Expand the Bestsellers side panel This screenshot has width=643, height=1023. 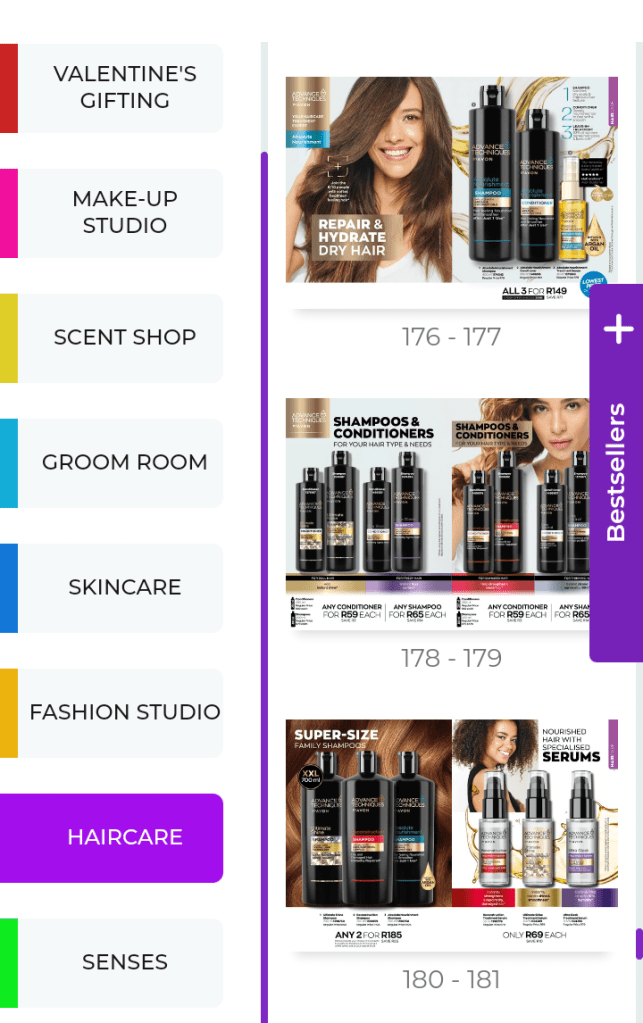click(617, 470)
